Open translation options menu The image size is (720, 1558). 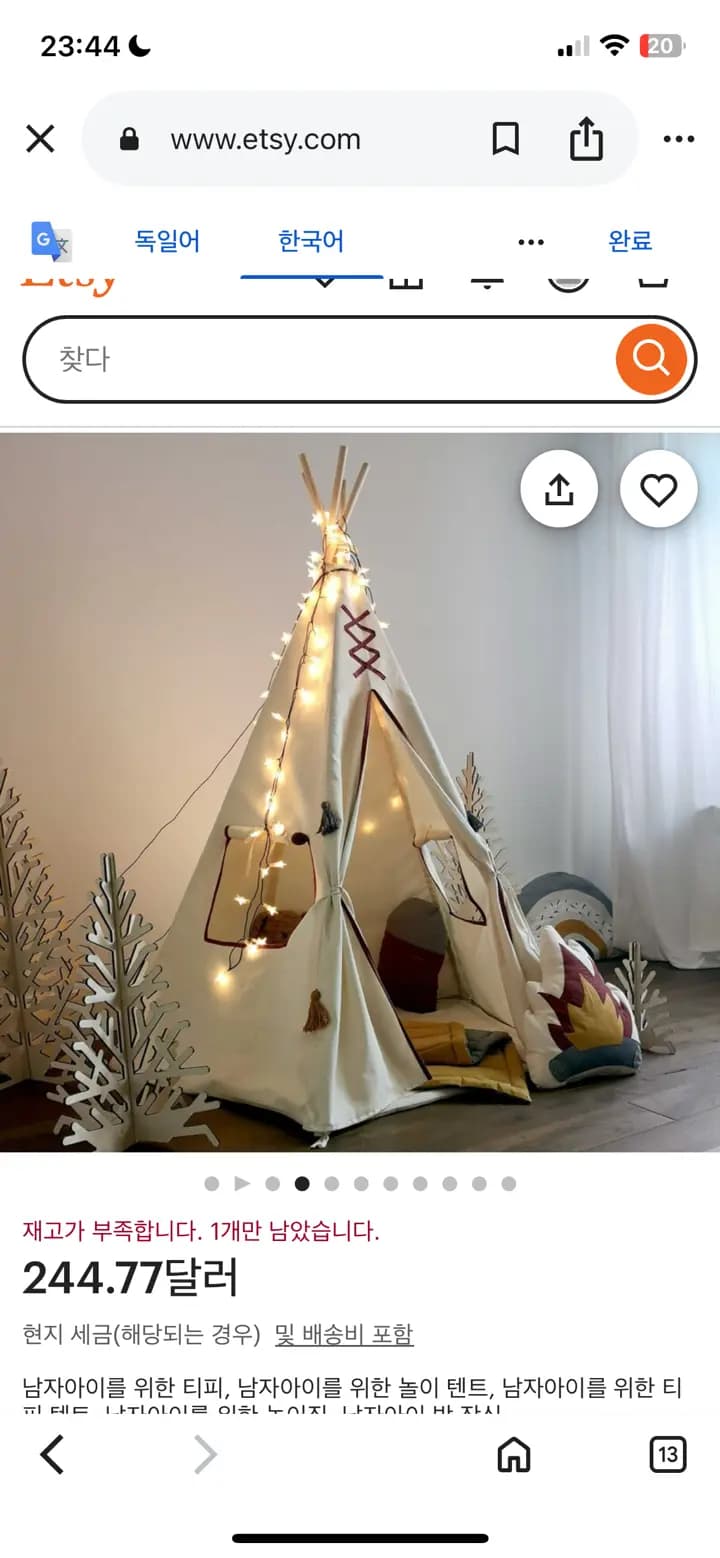tap(531, 242)
